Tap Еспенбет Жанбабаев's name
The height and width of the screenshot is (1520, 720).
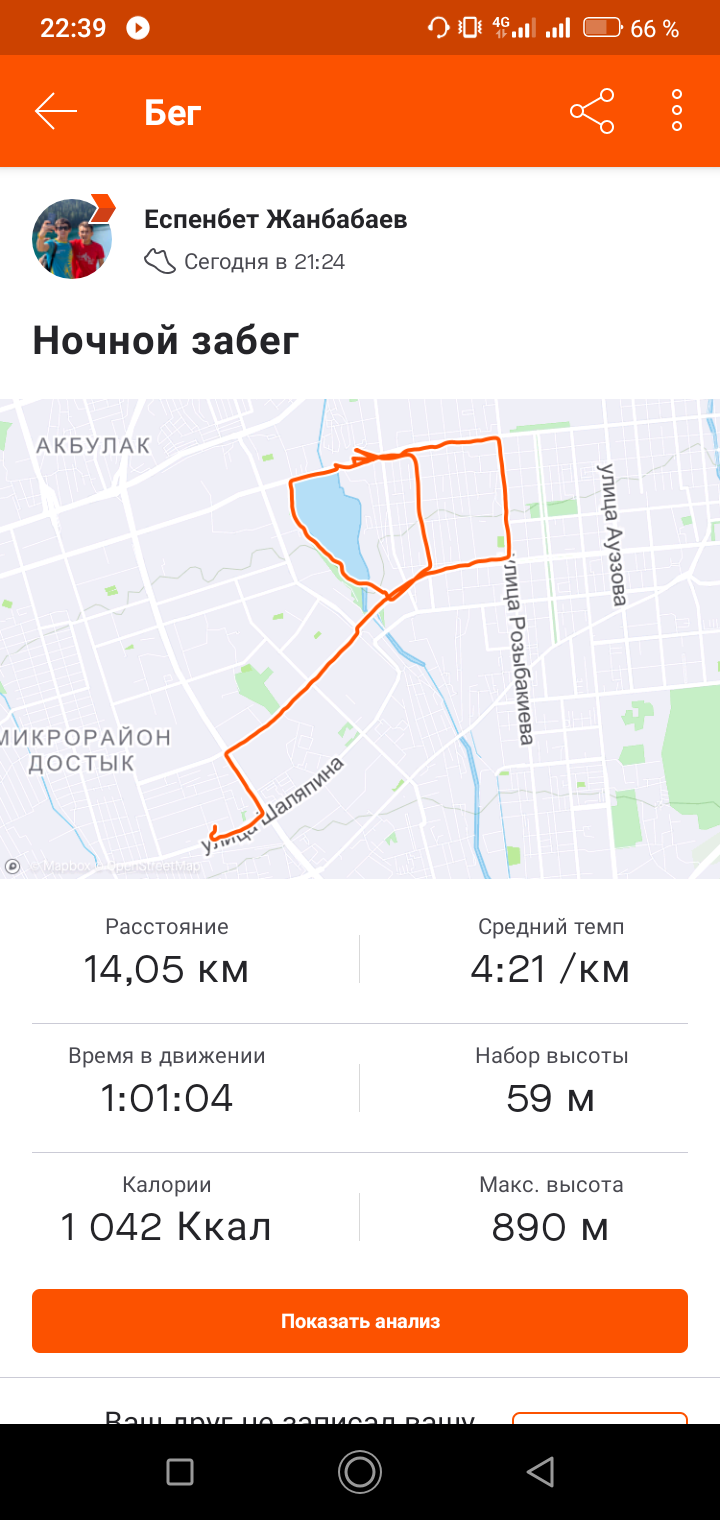[x=276, y=220]
